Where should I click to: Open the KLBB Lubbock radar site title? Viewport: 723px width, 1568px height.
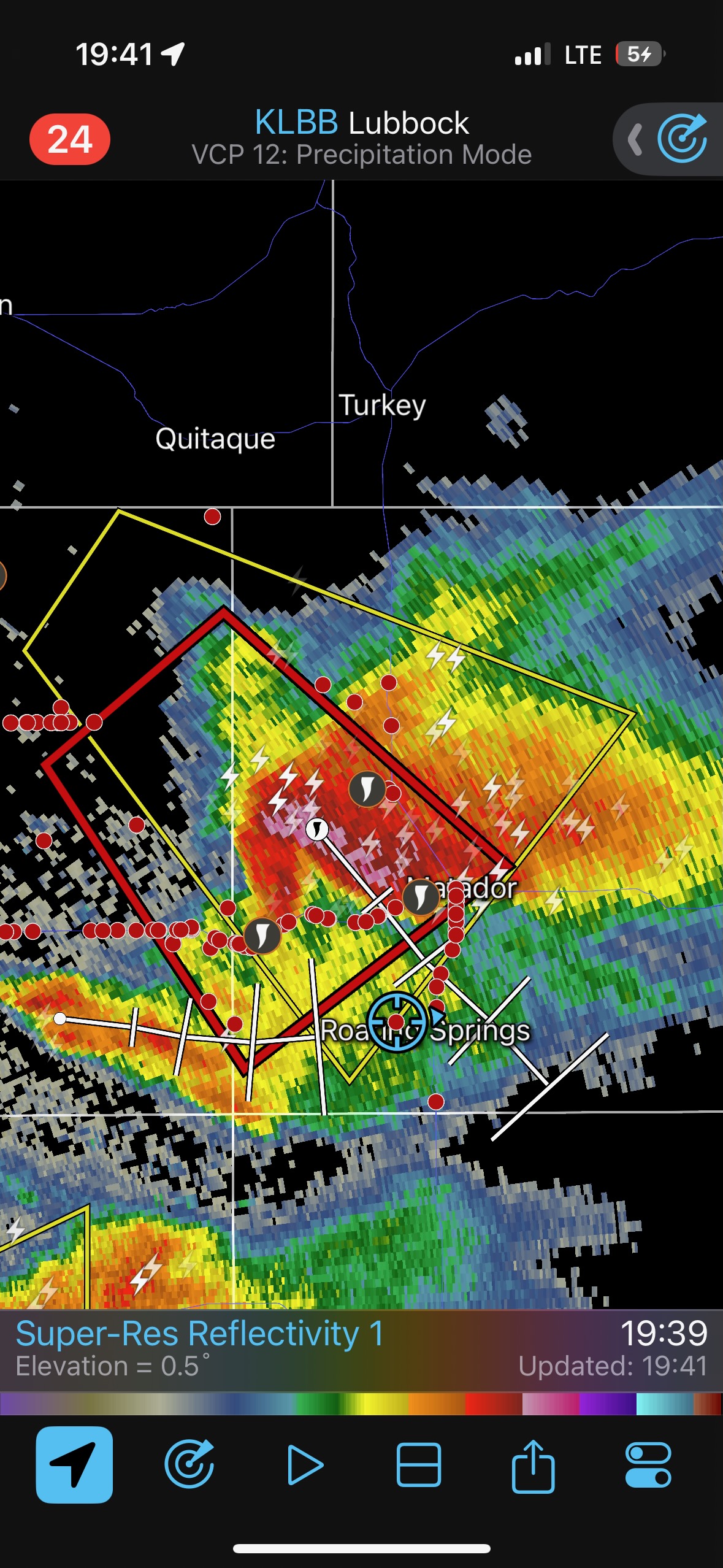point(361,123)
